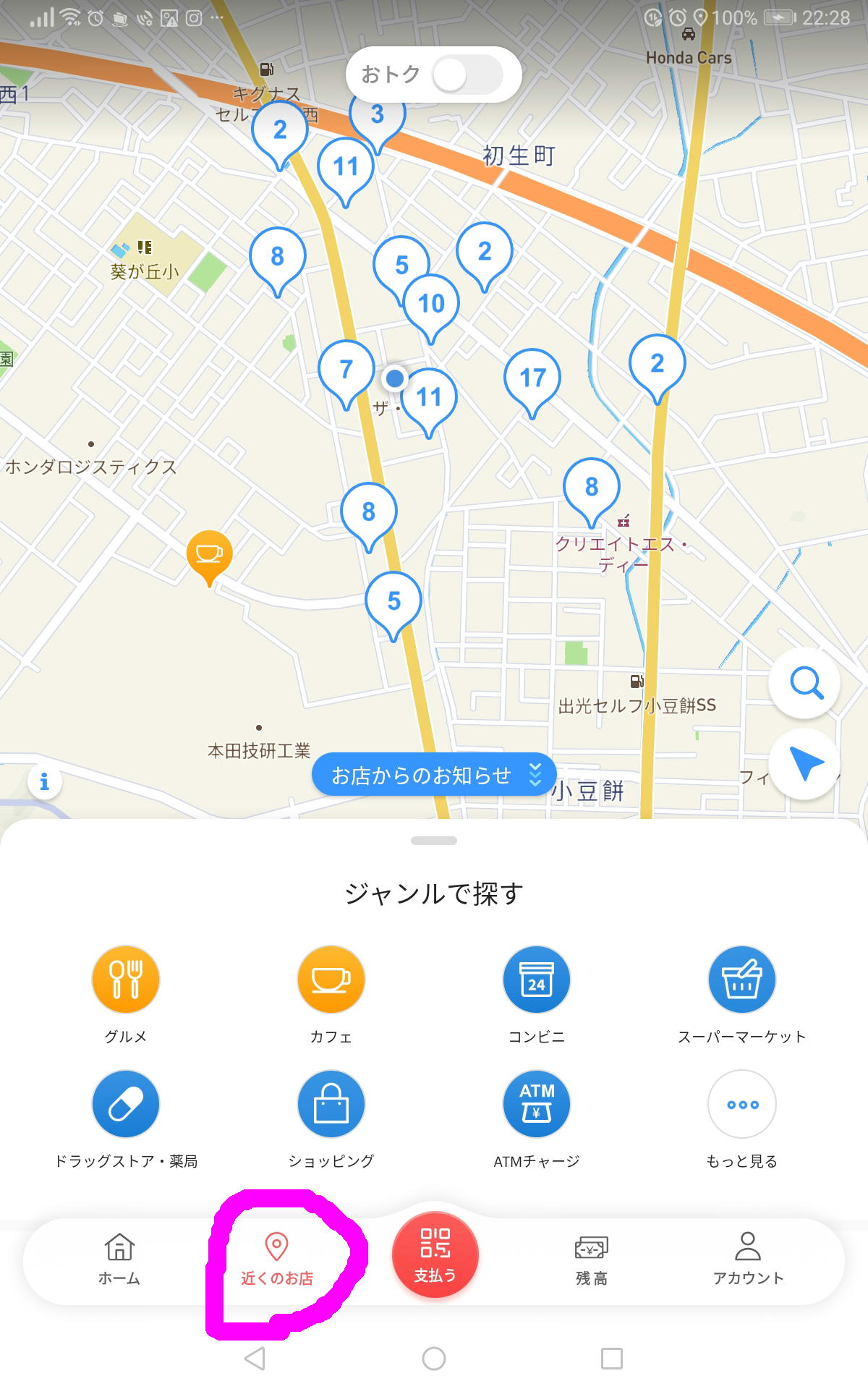The width and height of the screenshot is (868, 1389).
Task: Open the map info icon
Action: [44, 781]
